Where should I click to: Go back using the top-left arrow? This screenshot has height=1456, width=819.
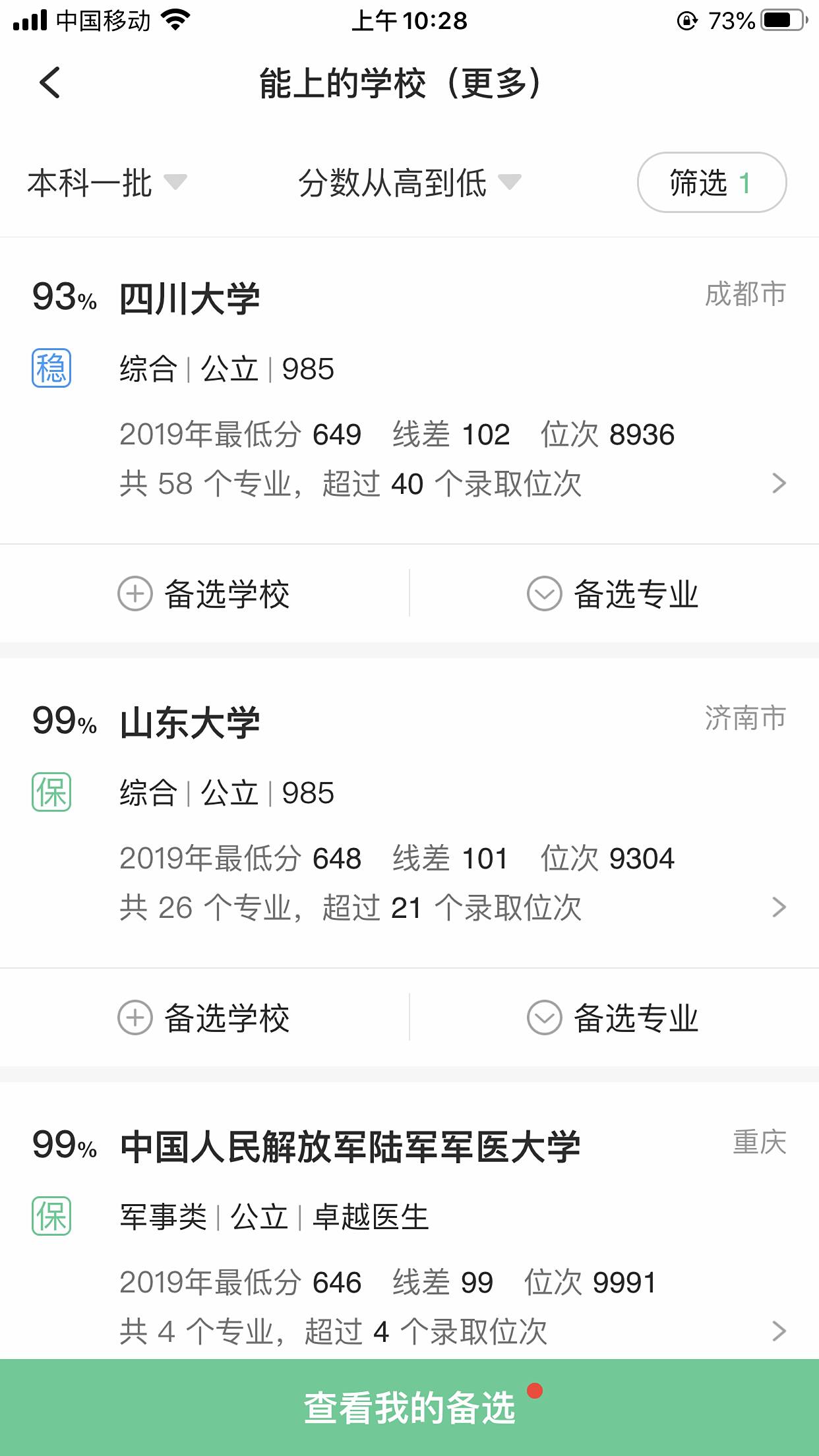click(50, 83)
